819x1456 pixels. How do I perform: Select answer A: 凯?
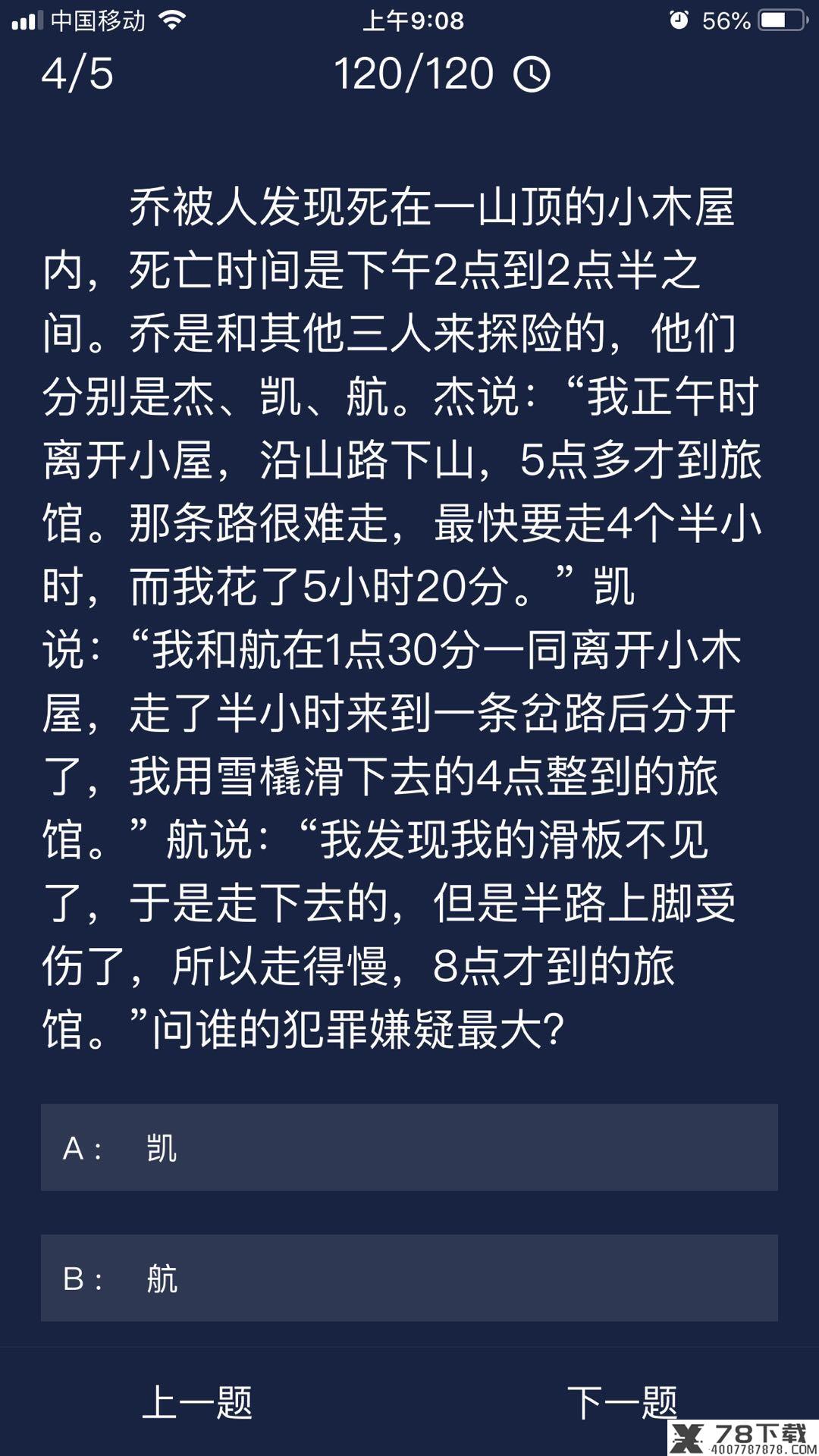click(409, 1147)
